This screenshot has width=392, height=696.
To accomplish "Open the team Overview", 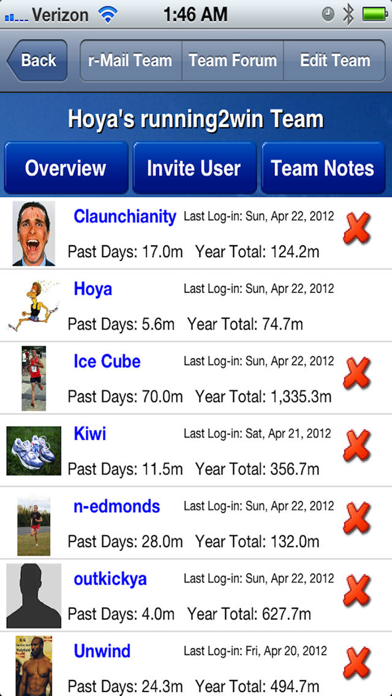I will point(66,168).
